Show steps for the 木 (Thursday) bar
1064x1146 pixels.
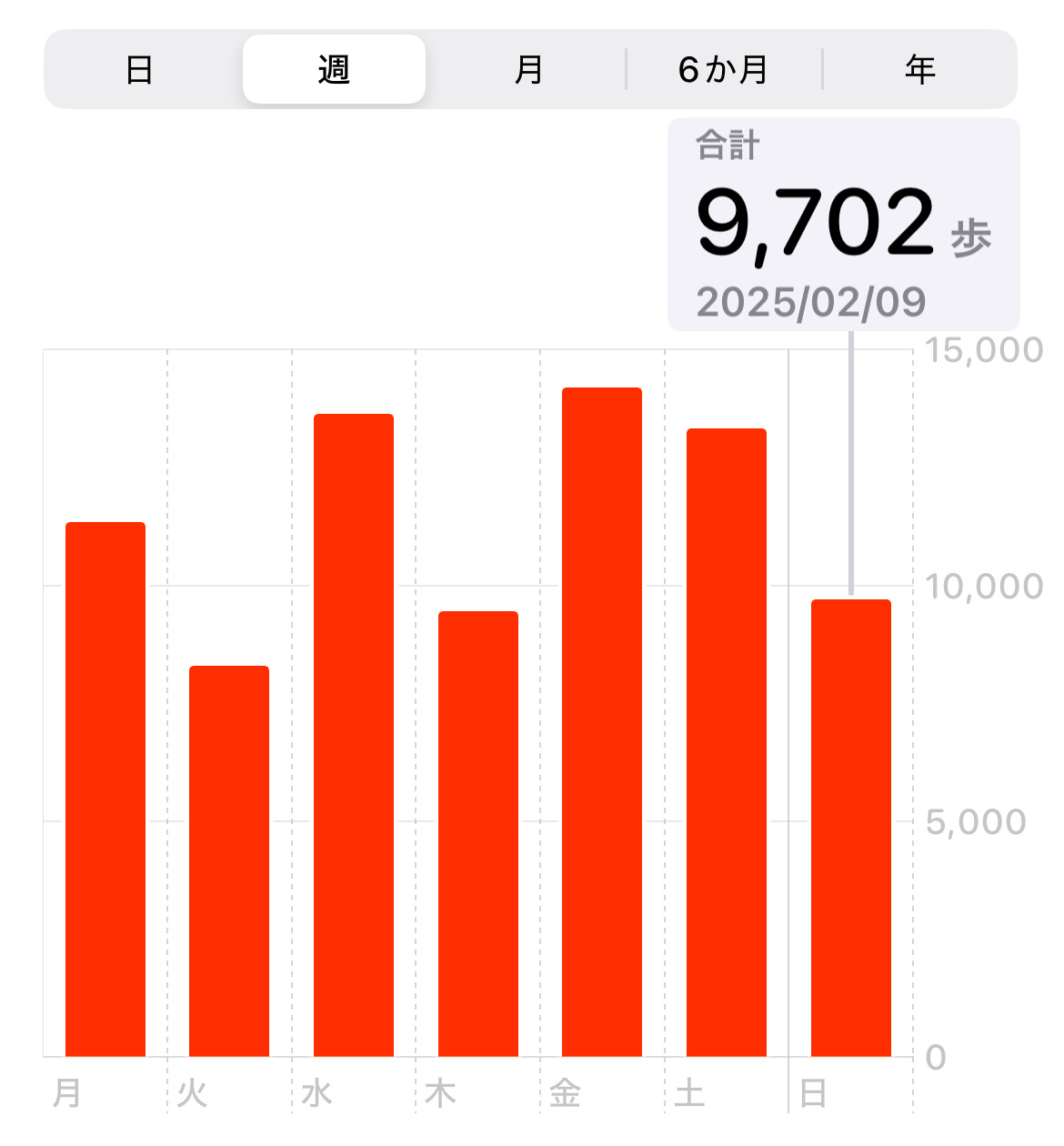pos(478,833)
